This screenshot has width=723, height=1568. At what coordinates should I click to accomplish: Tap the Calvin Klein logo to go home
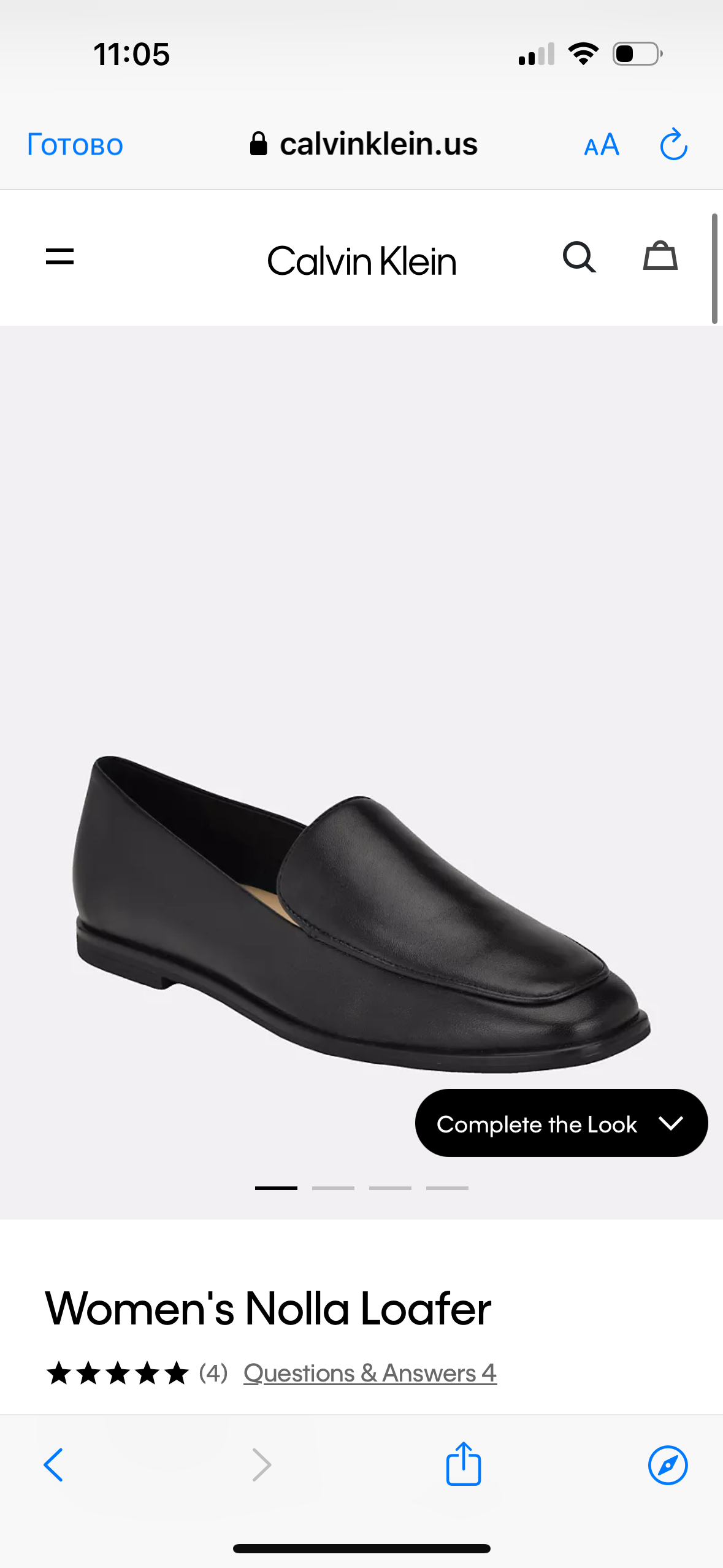click(362, 261)
